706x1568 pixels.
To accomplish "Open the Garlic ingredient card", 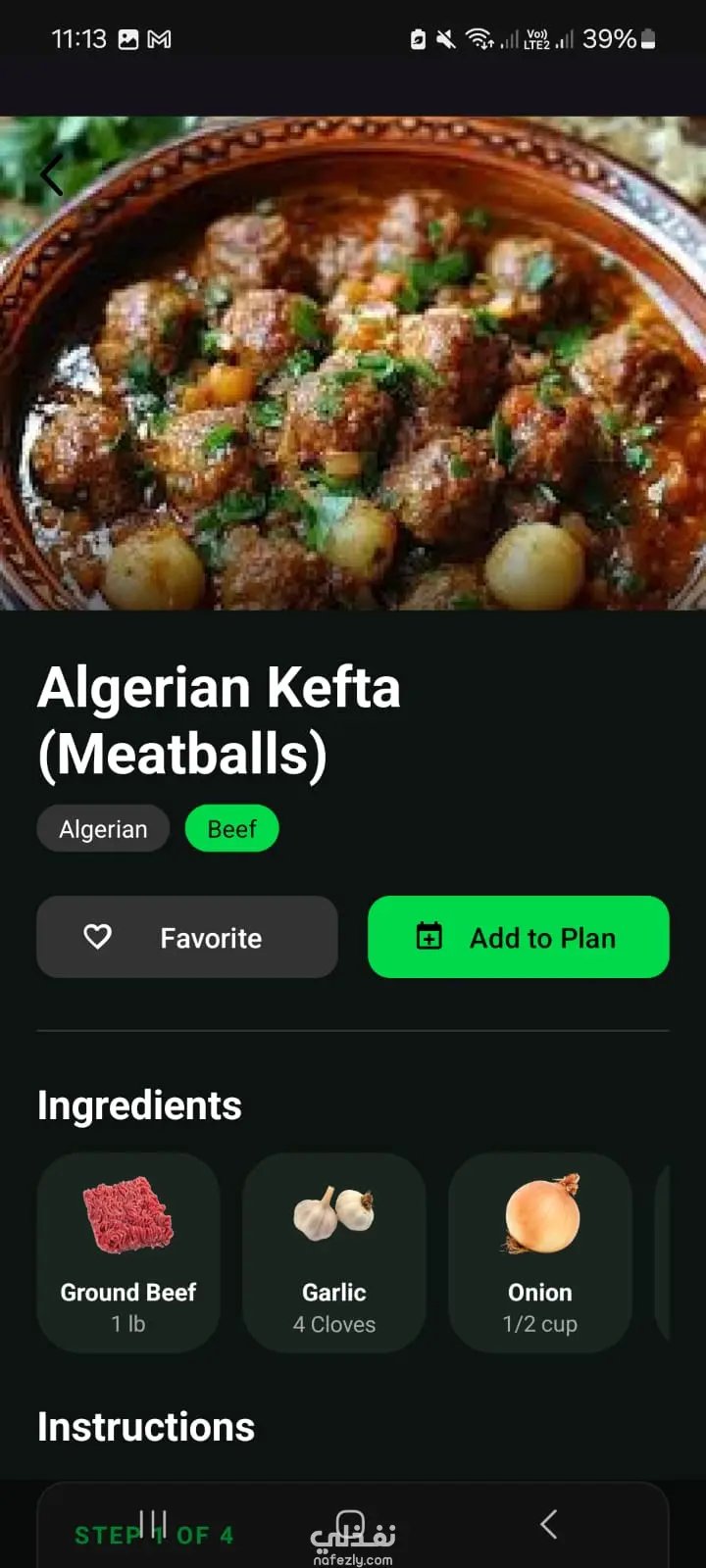I will [334, 1252].
